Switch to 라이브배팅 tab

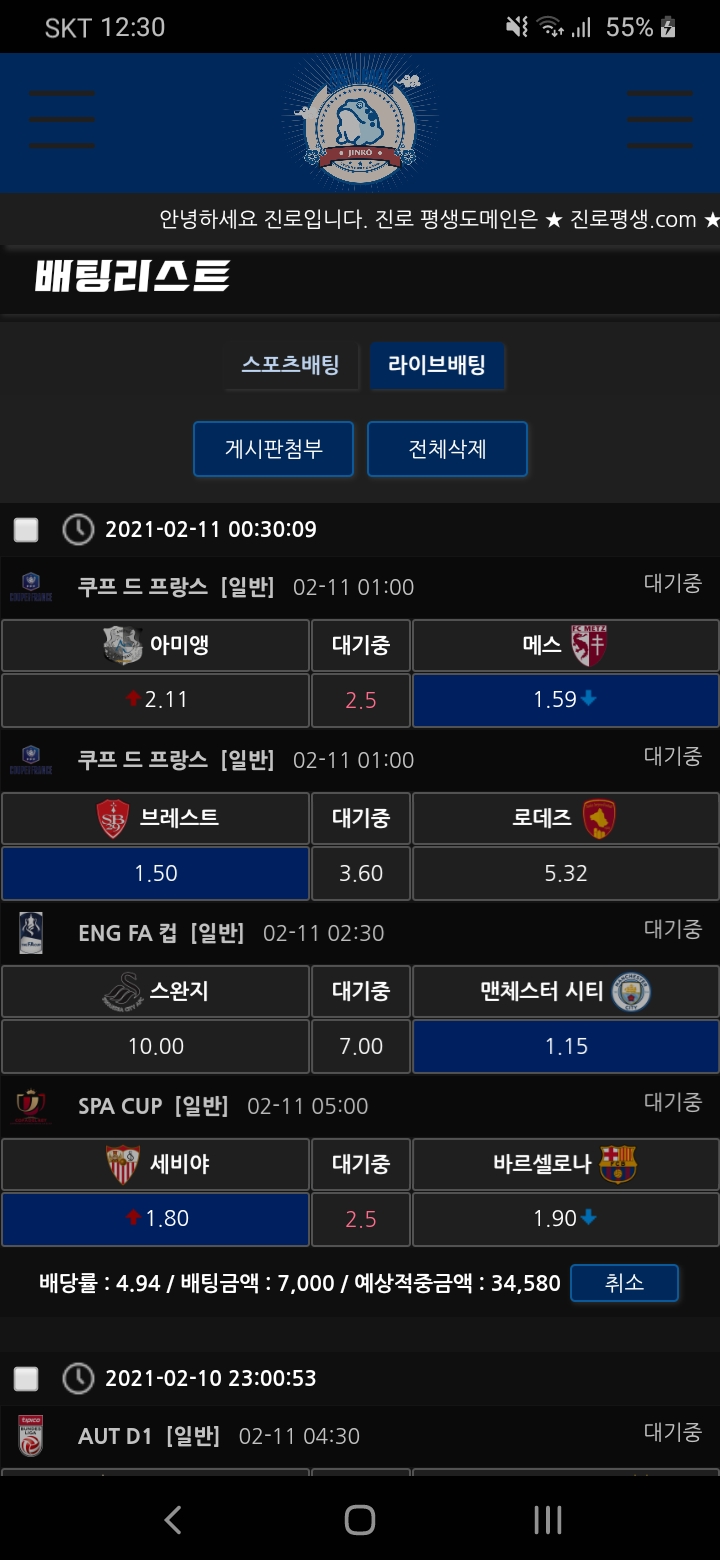click(x=437, y=365)
